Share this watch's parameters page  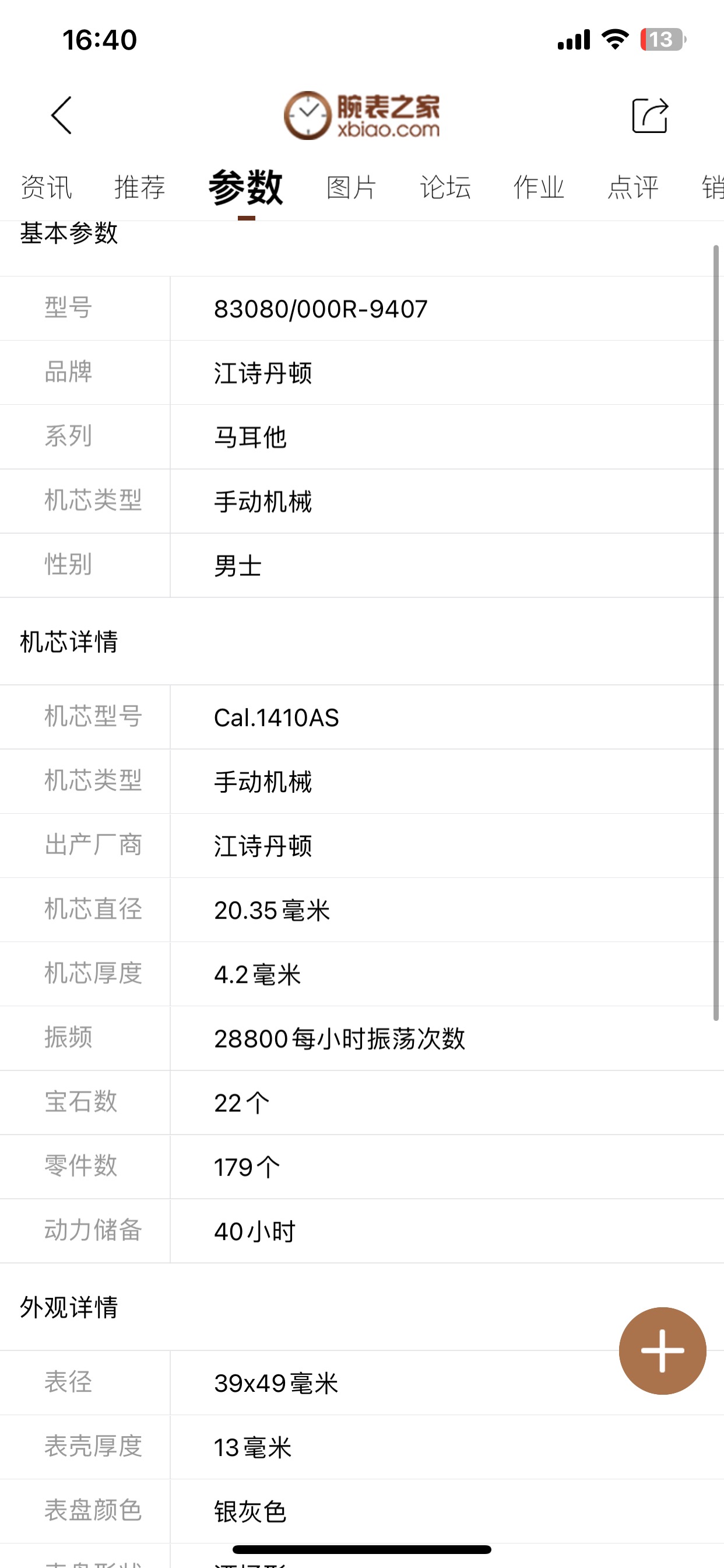(650, 115)
